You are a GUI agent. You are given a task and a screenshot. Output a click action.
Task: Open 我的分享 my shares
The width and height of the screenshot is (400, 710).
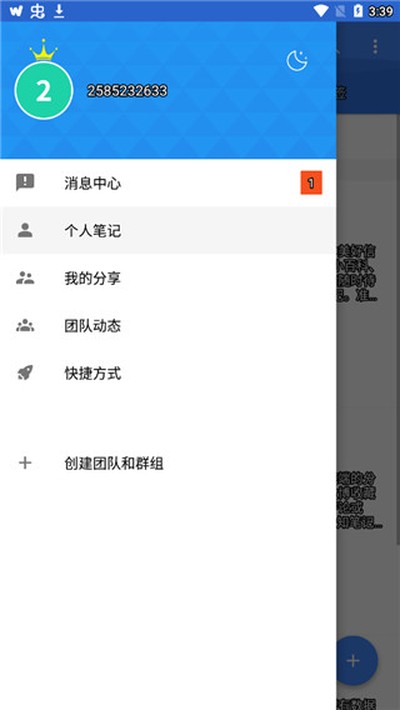click(x=168, y=278)
